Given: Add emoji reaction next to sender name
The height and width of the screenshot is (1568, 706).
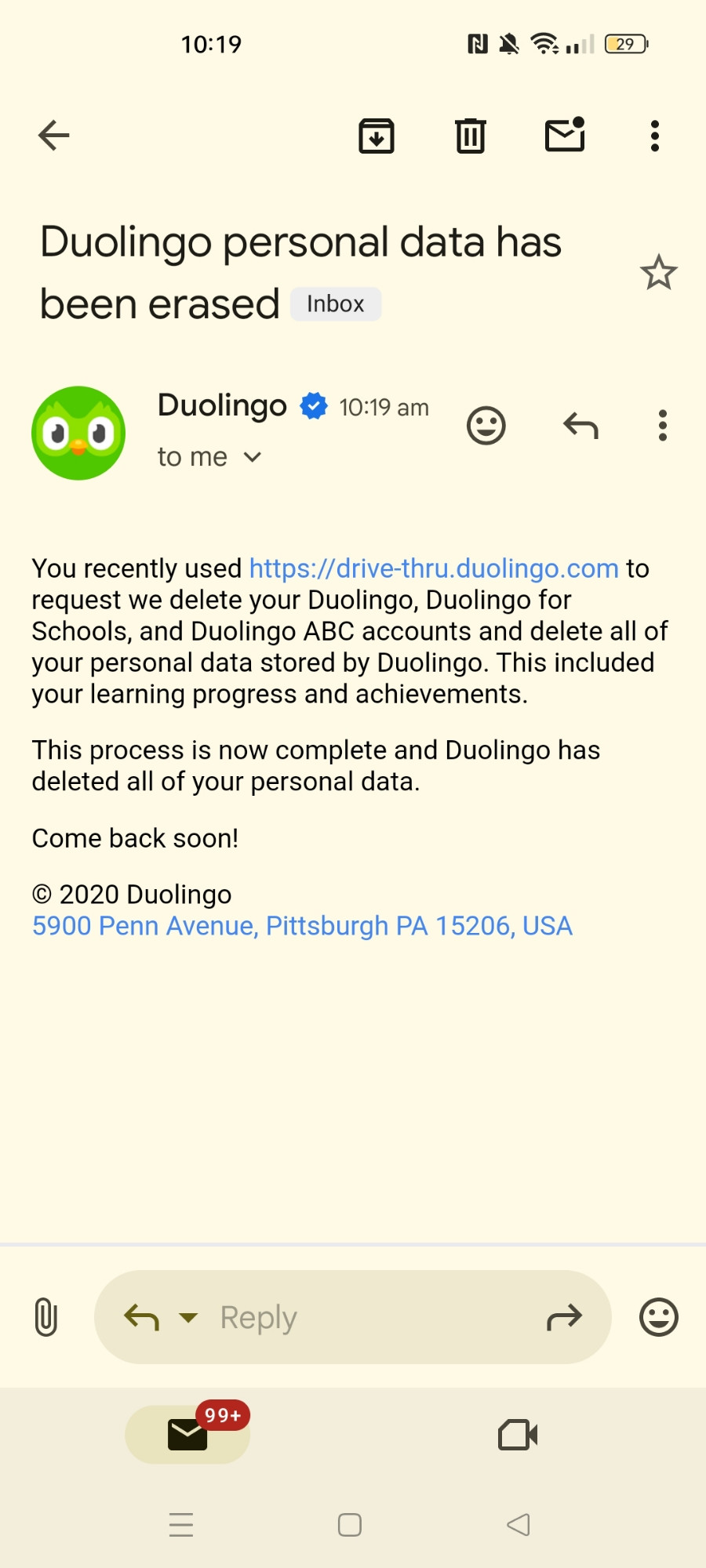Looking at the screenshot, I should 486,426.
